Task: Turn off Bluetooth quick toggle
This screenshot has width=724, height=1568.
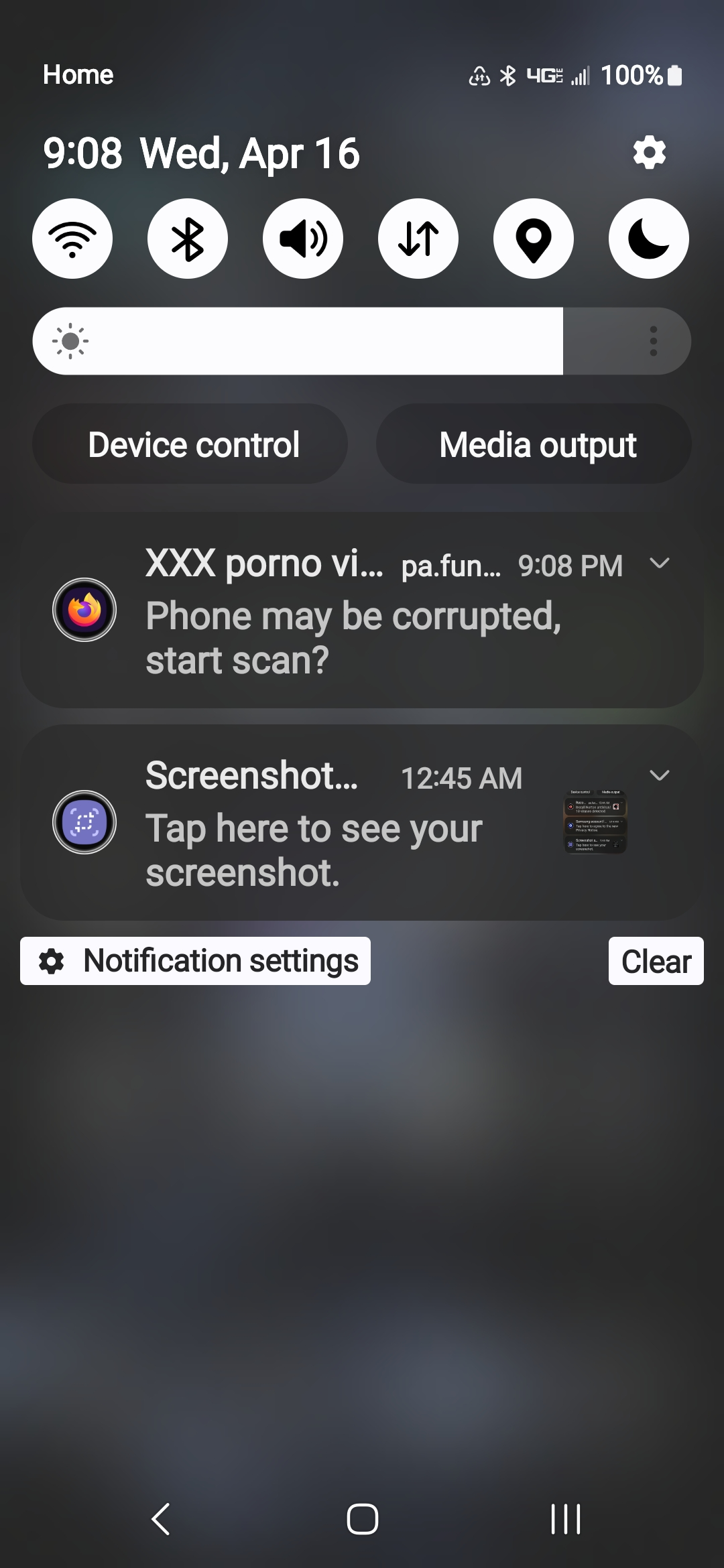Action: click(x=188, y=239)
